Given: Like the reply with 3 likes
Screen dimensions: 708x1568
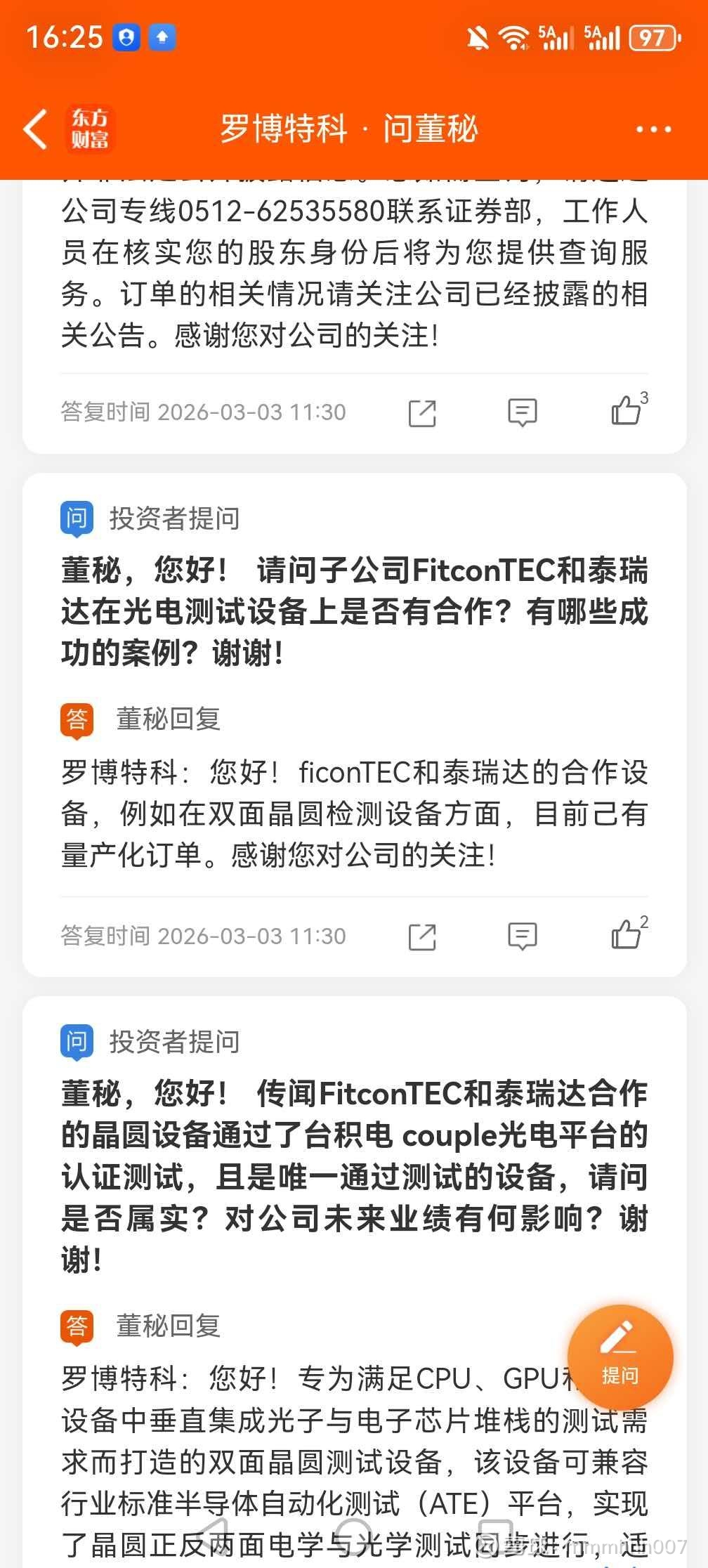Looking at the screenshot, I should [x=625, y=411].
